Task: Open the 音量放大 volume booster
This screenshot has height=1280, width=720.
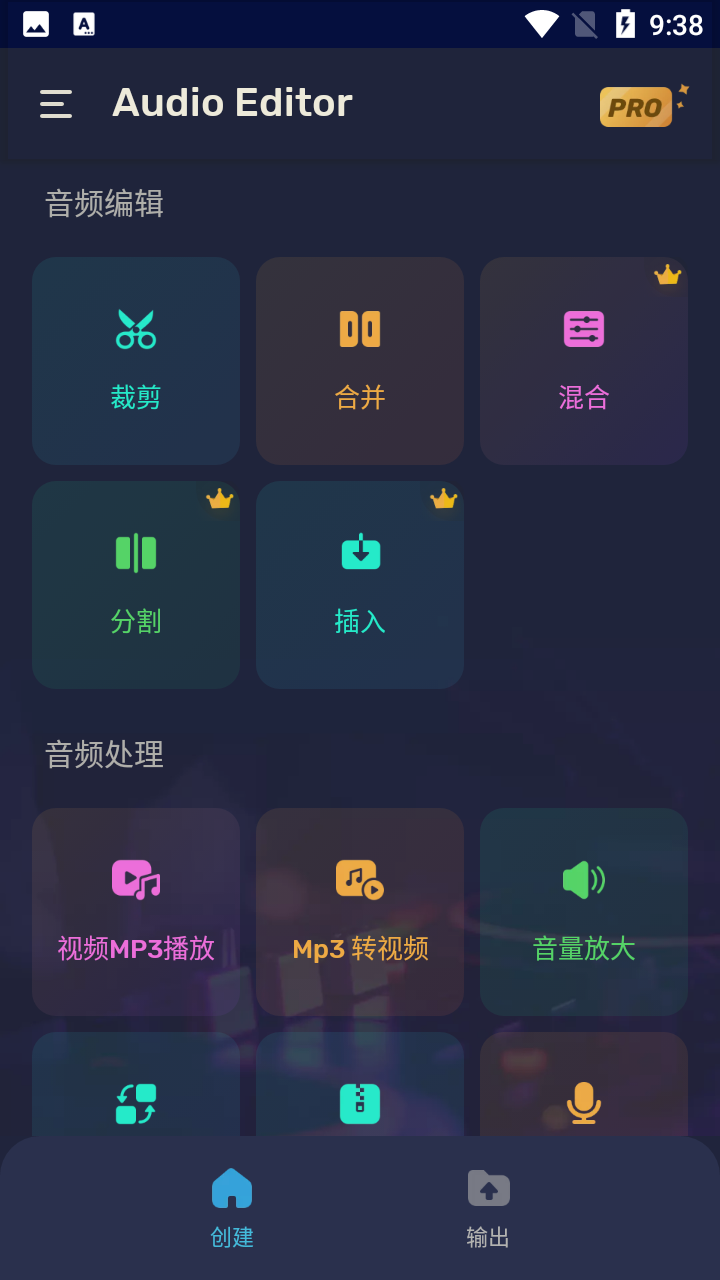Action: tap(583, 911)
